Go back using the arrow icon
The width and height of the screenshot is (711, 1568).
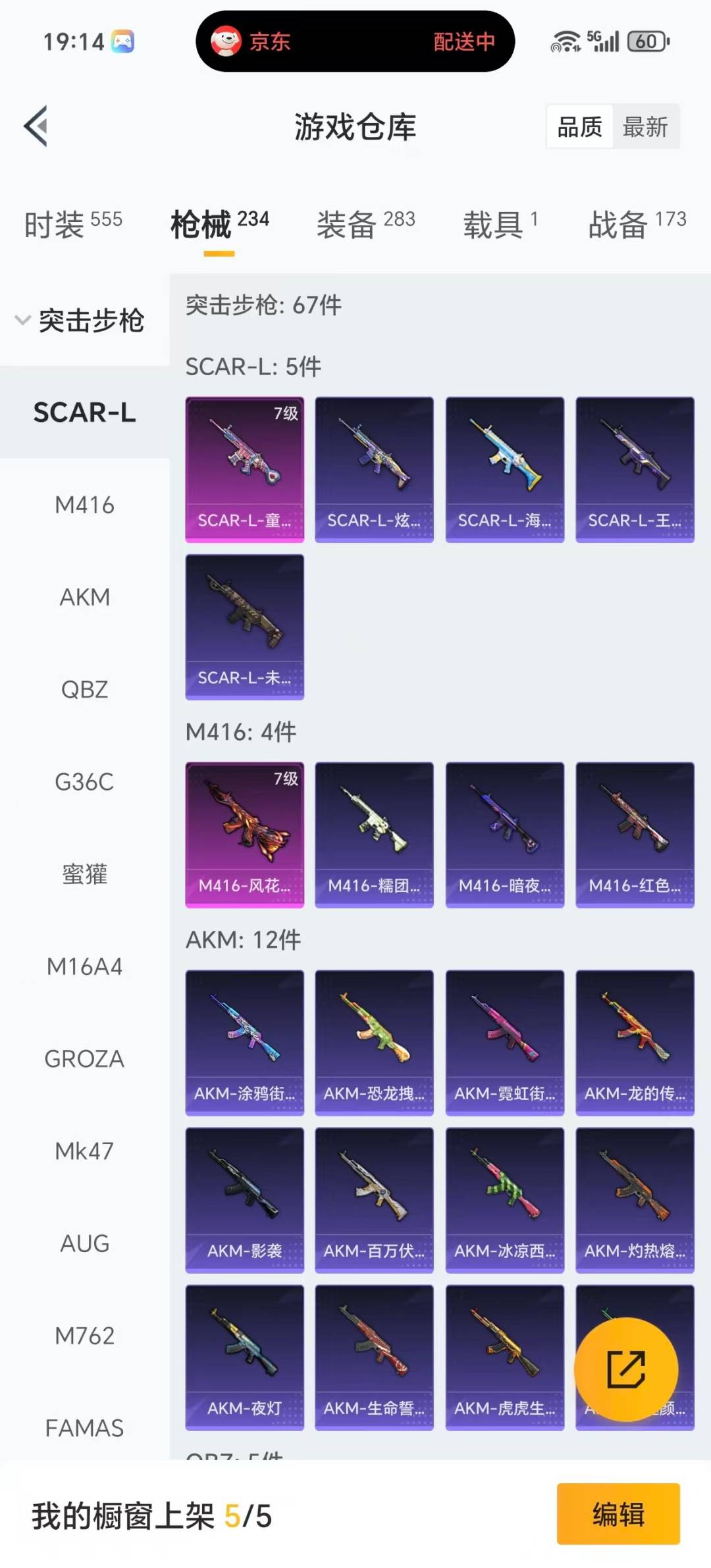pyautogui.click(x=36, y=126)
